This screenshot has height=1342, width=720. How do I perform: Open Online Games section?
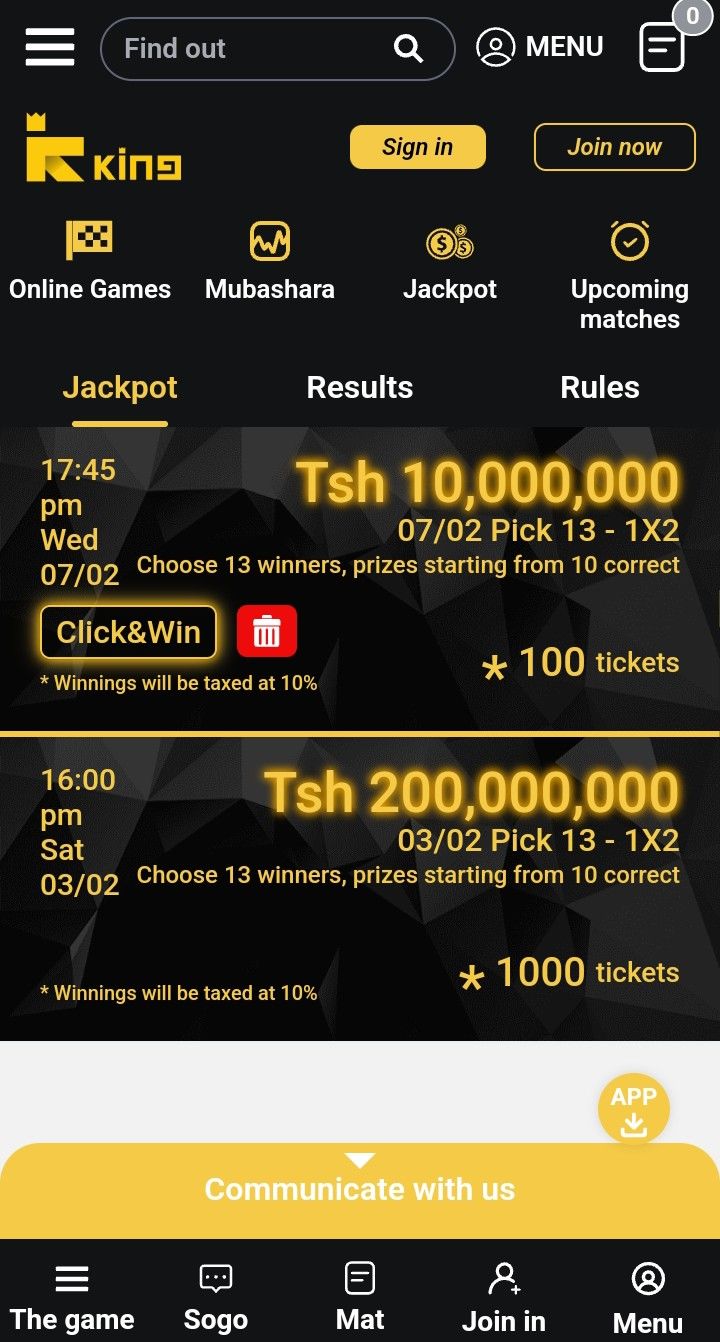click(x=90, y=262)
